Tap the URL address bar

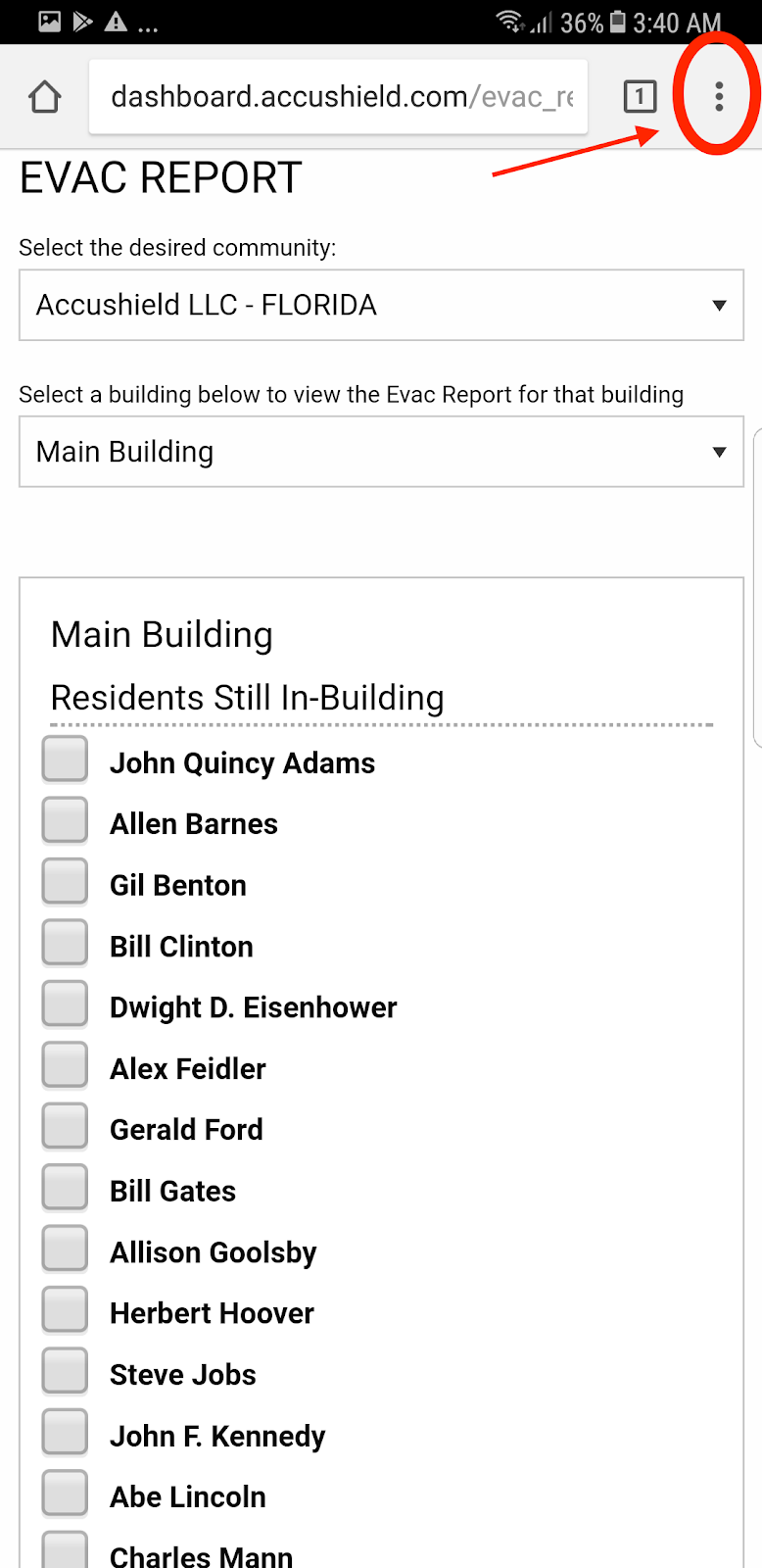[338, 97]
